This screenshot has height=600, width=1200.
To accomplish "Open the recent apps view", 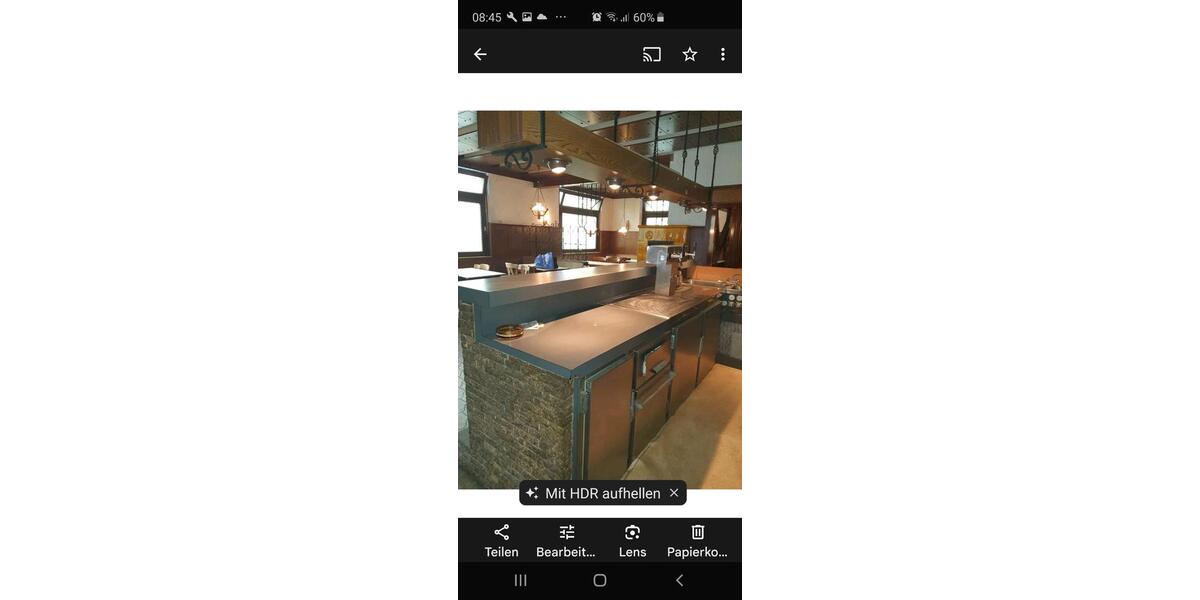I will [520, 580].
